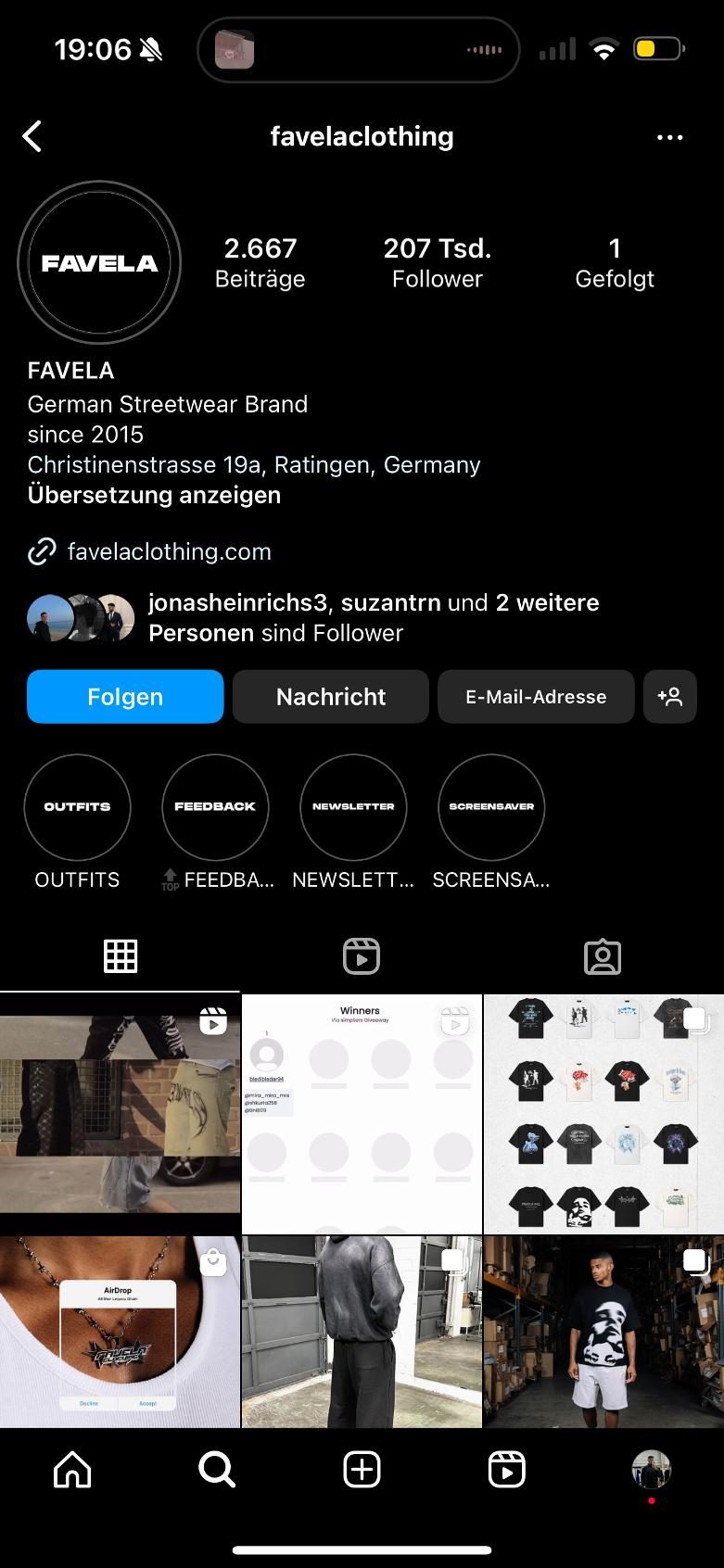This screenshot has width=724, height=1568.
Task: Open the AirDrop necklace shopping post
Action: (120, 1332)
